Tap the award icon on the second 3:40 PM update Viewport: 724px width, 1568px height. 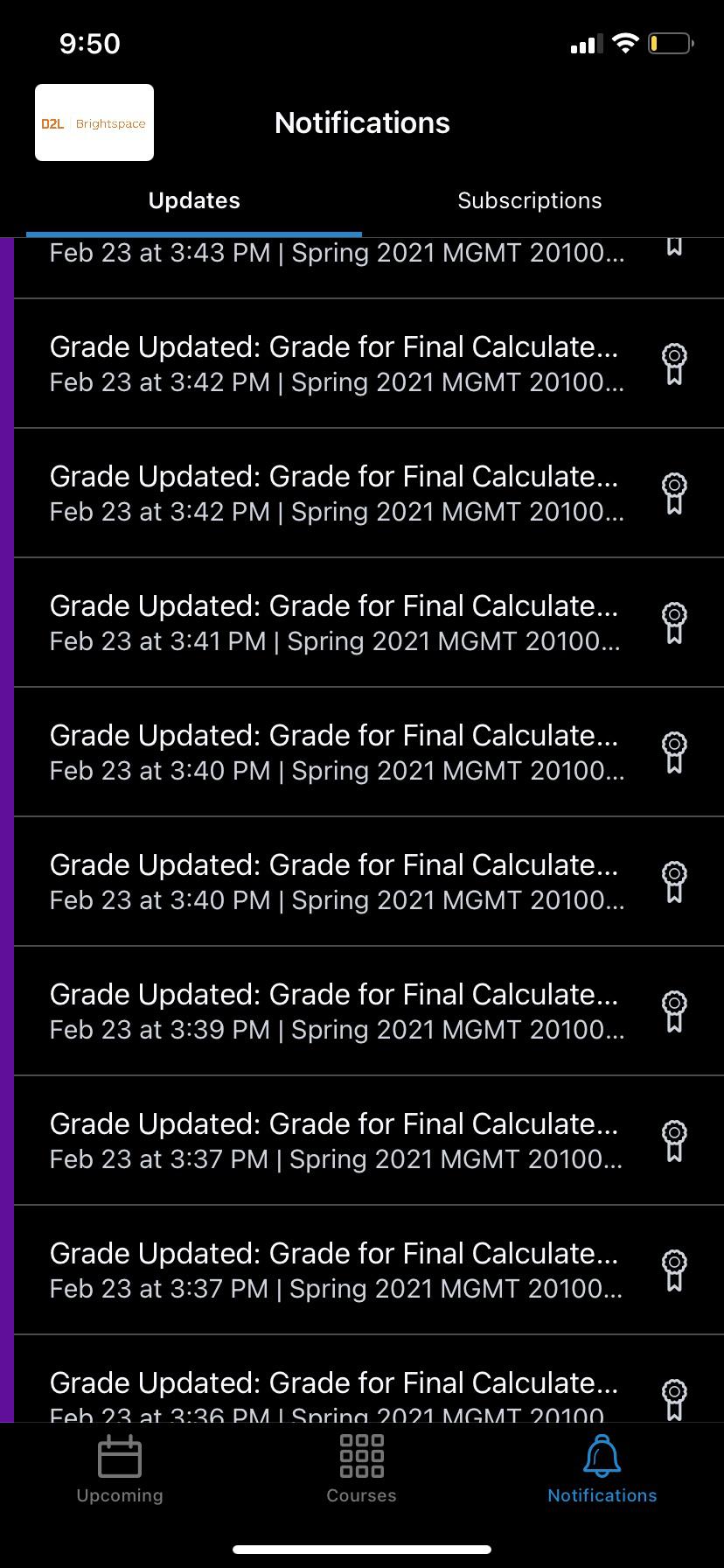(x=674, y=881)
